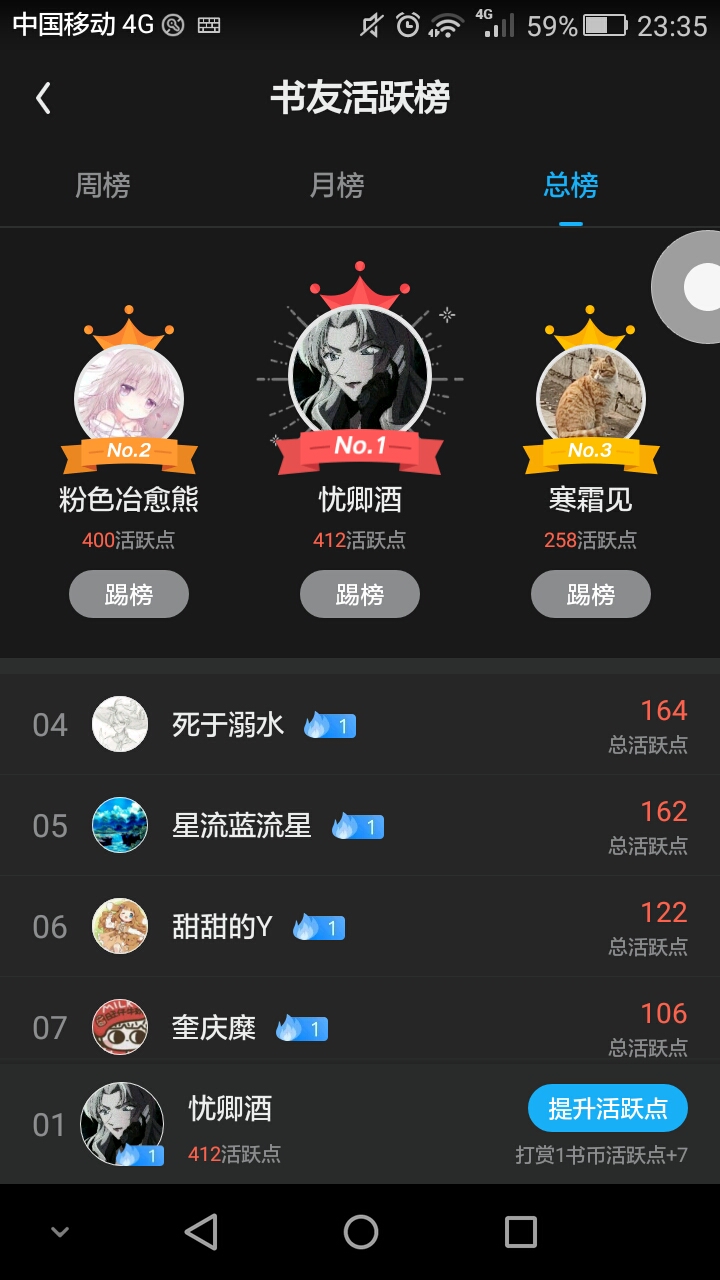The width and height of the screenshot is (720, 1280).
Task: Open recent apps with the square button
Action: [520, 1232]
